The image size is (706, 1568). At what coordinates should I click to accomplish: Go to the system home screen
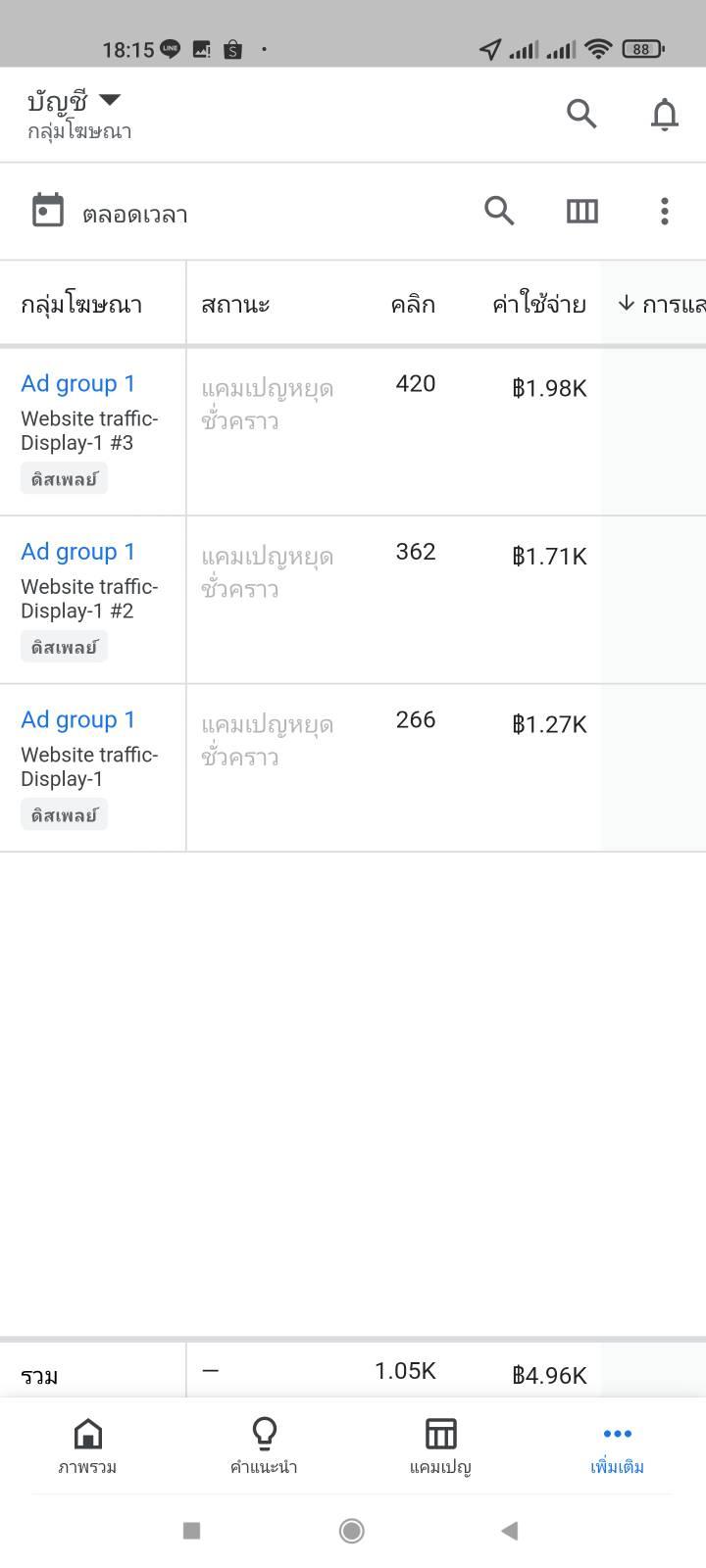tap(351, 1530)
